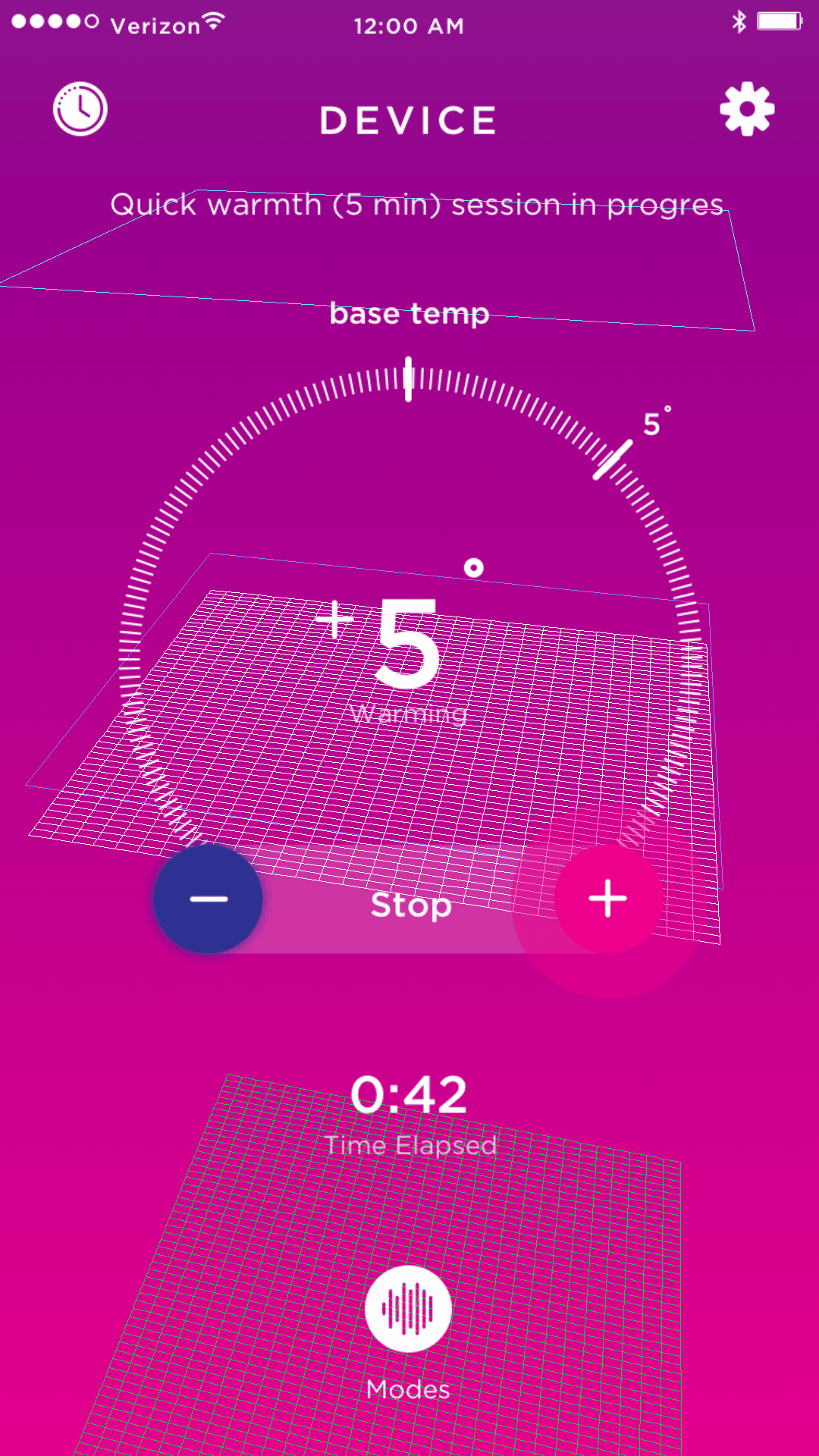This screenshot has width=819, height=1456.
Task: Open the timer clock icon
Action: [x=80, y=109]
